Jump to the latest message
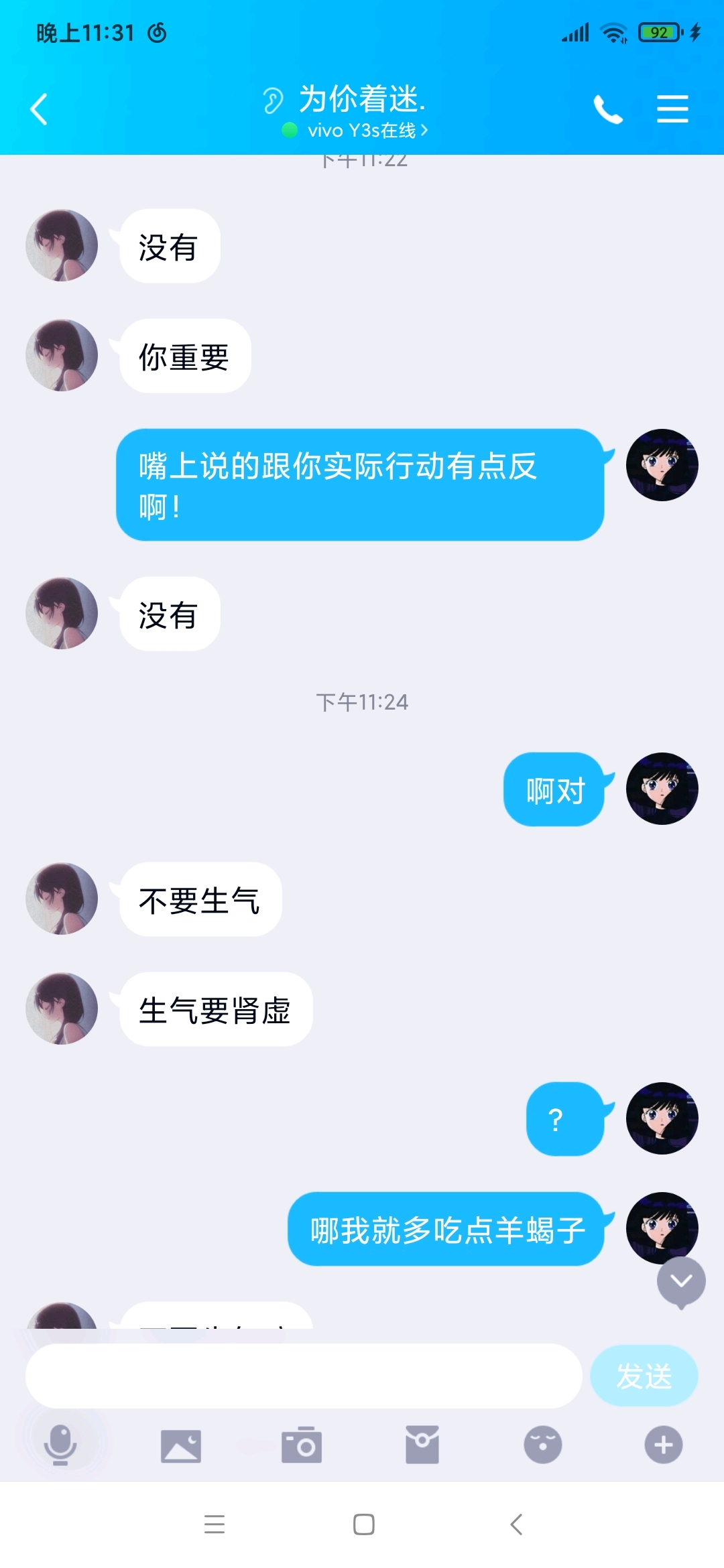The image size is (724, 1568). click(681, 1281)
